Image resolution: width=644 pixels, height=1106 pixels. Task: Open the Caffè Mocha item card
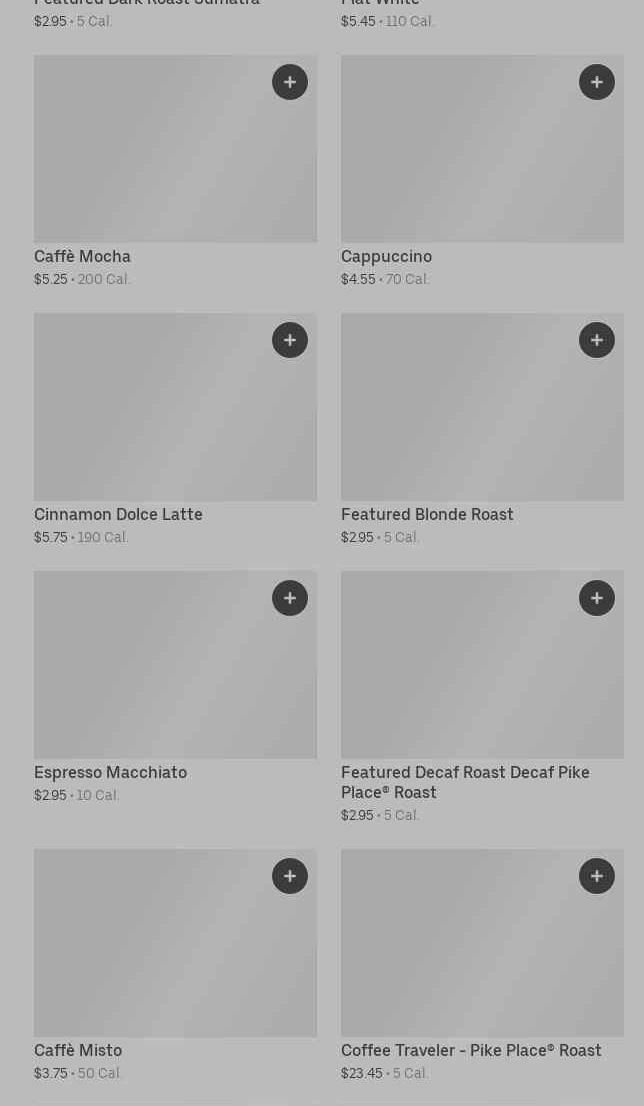pos(150,160)
